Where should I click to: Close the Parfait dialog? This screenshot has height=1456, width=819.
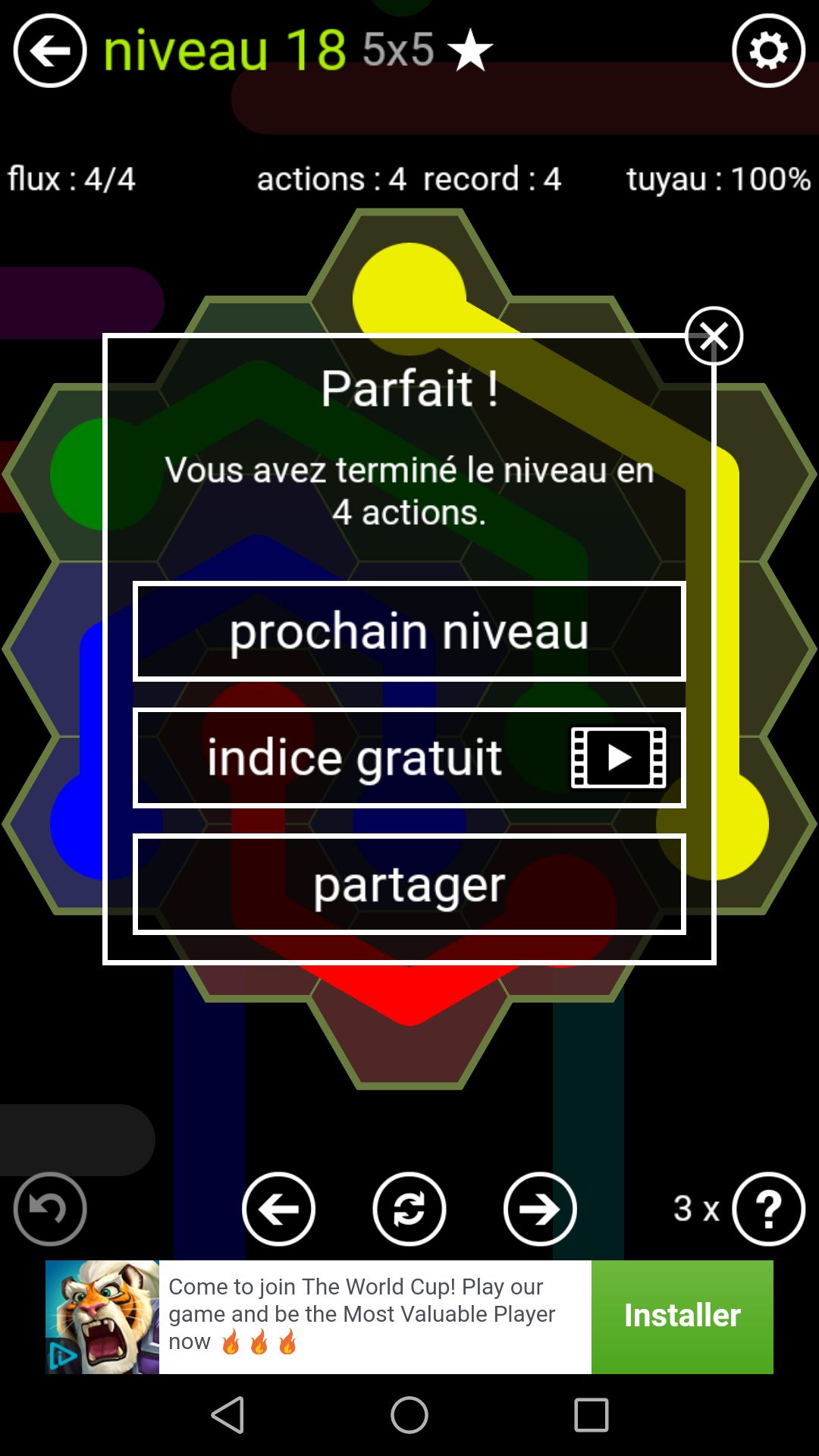point(714,336)
